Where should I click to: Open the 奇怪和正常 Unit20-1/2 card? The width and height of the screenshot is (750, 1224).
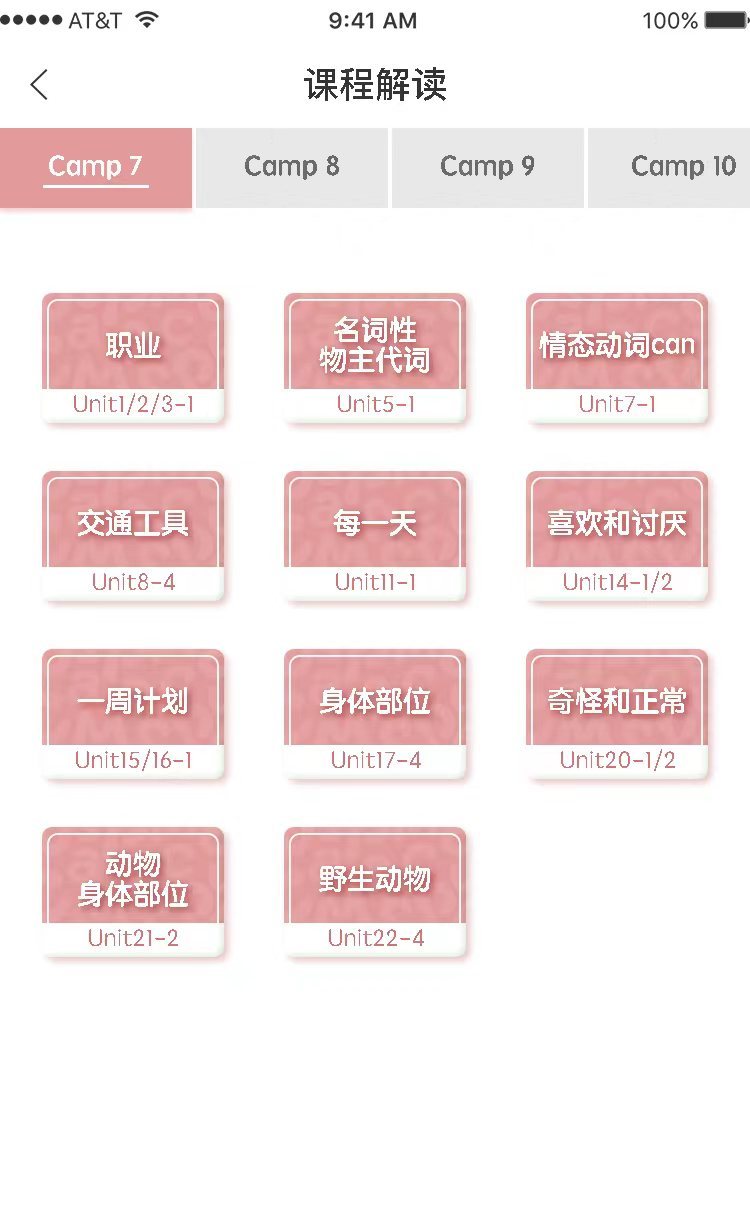(617, 713)
